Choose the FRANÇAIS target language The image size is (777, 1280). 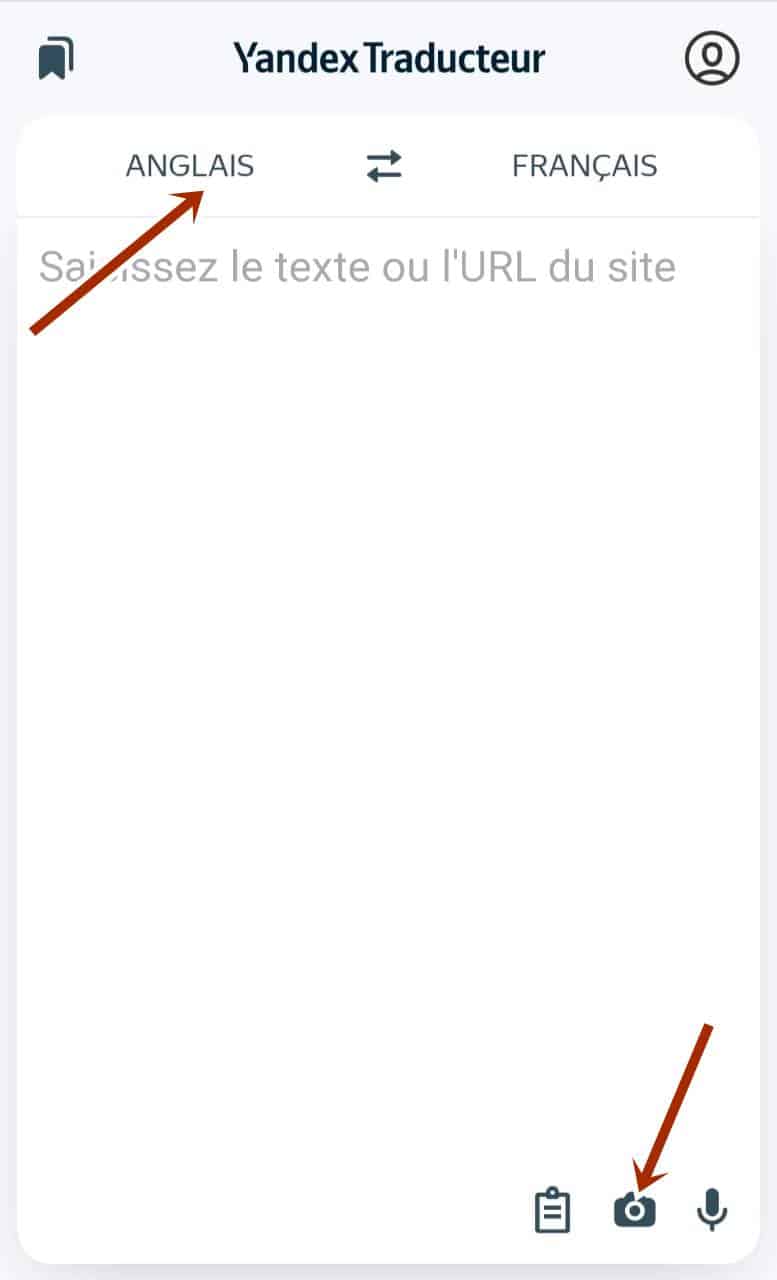click(x=584, y=166)
